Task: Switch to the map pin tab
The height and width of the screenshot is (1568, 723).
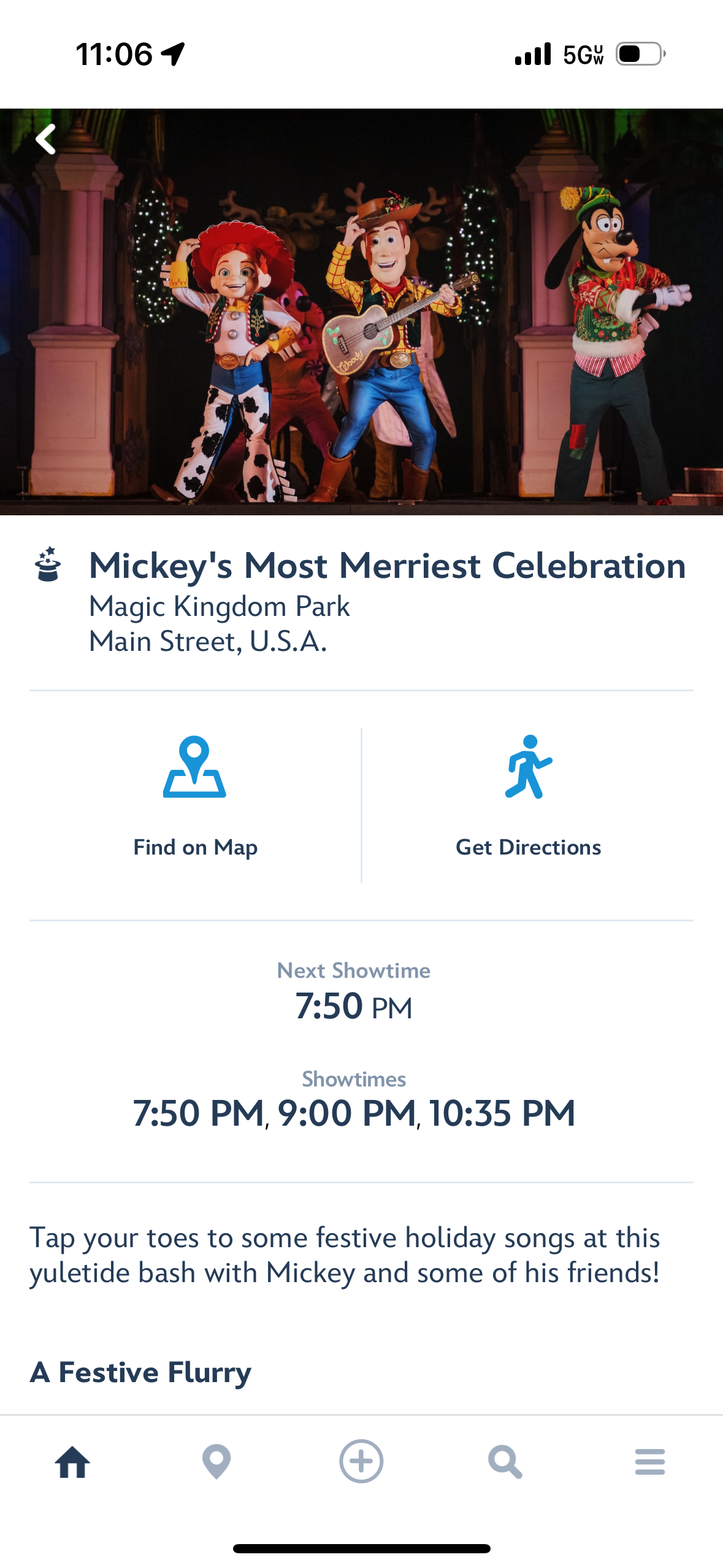Action: 216,1462
